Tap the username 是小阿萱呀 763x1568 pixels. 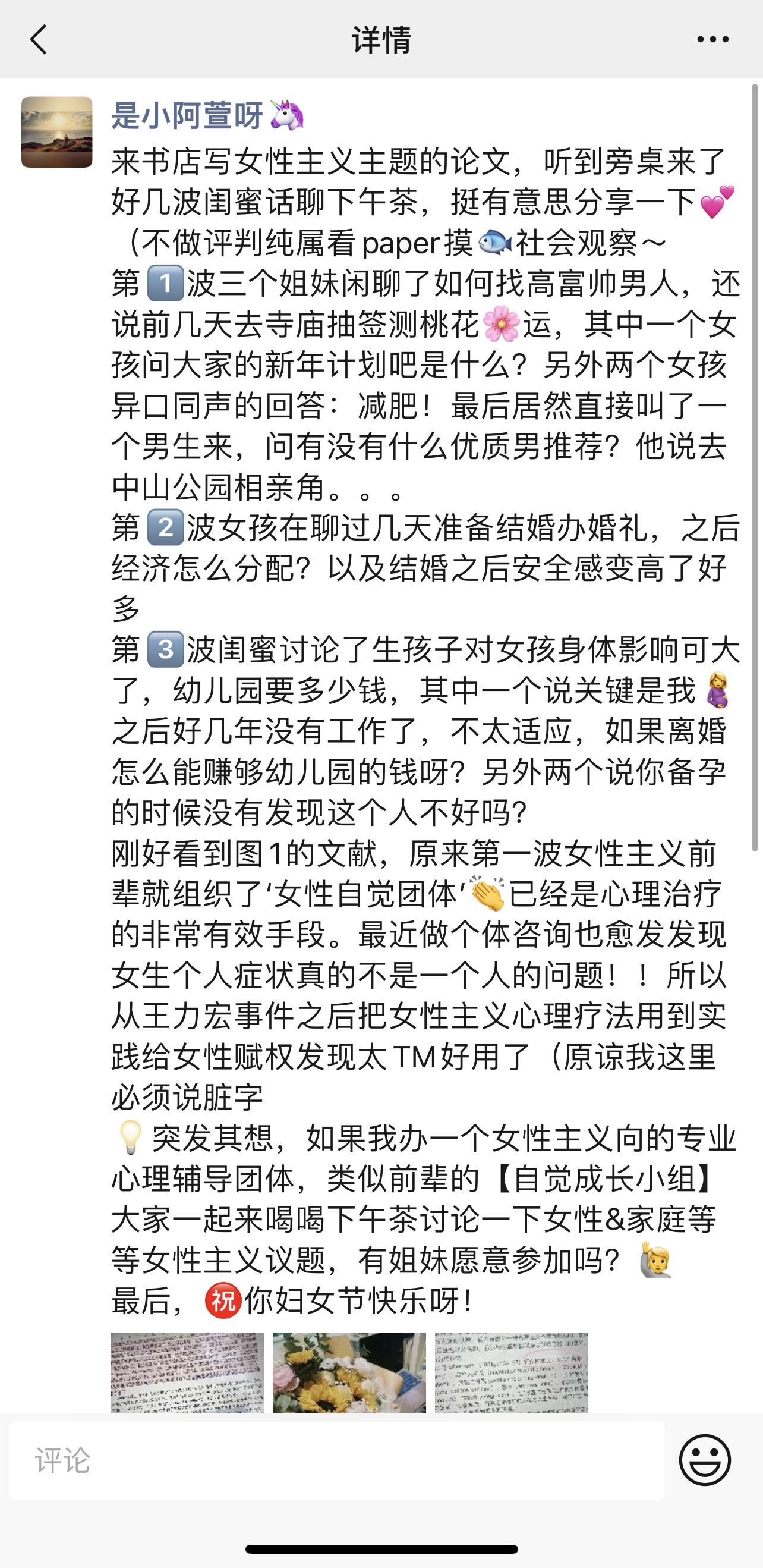[x=187, y=115]
